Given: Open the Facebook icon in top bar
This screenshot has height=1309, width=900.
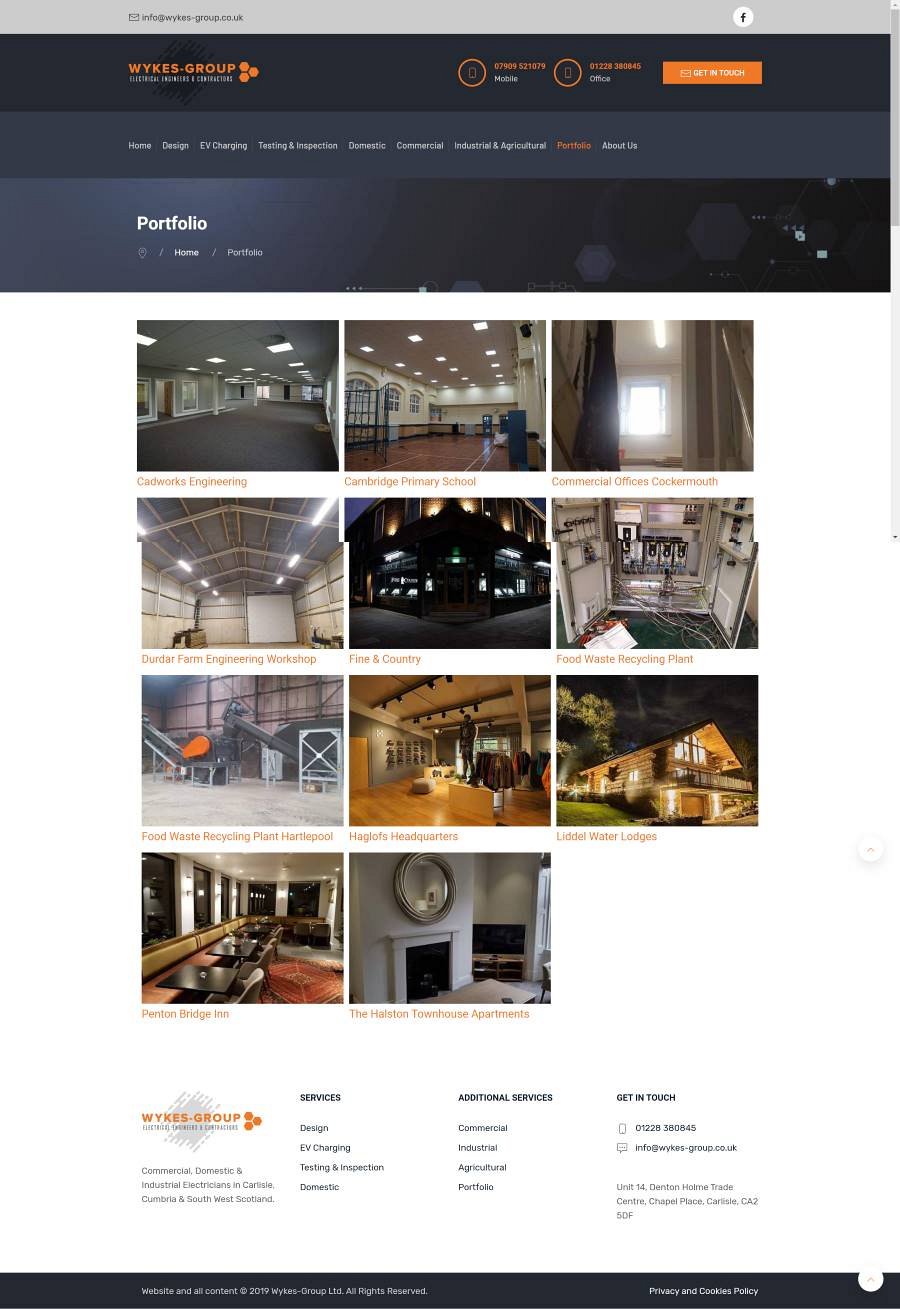Looking at the screenshot, I should point(743,17).
